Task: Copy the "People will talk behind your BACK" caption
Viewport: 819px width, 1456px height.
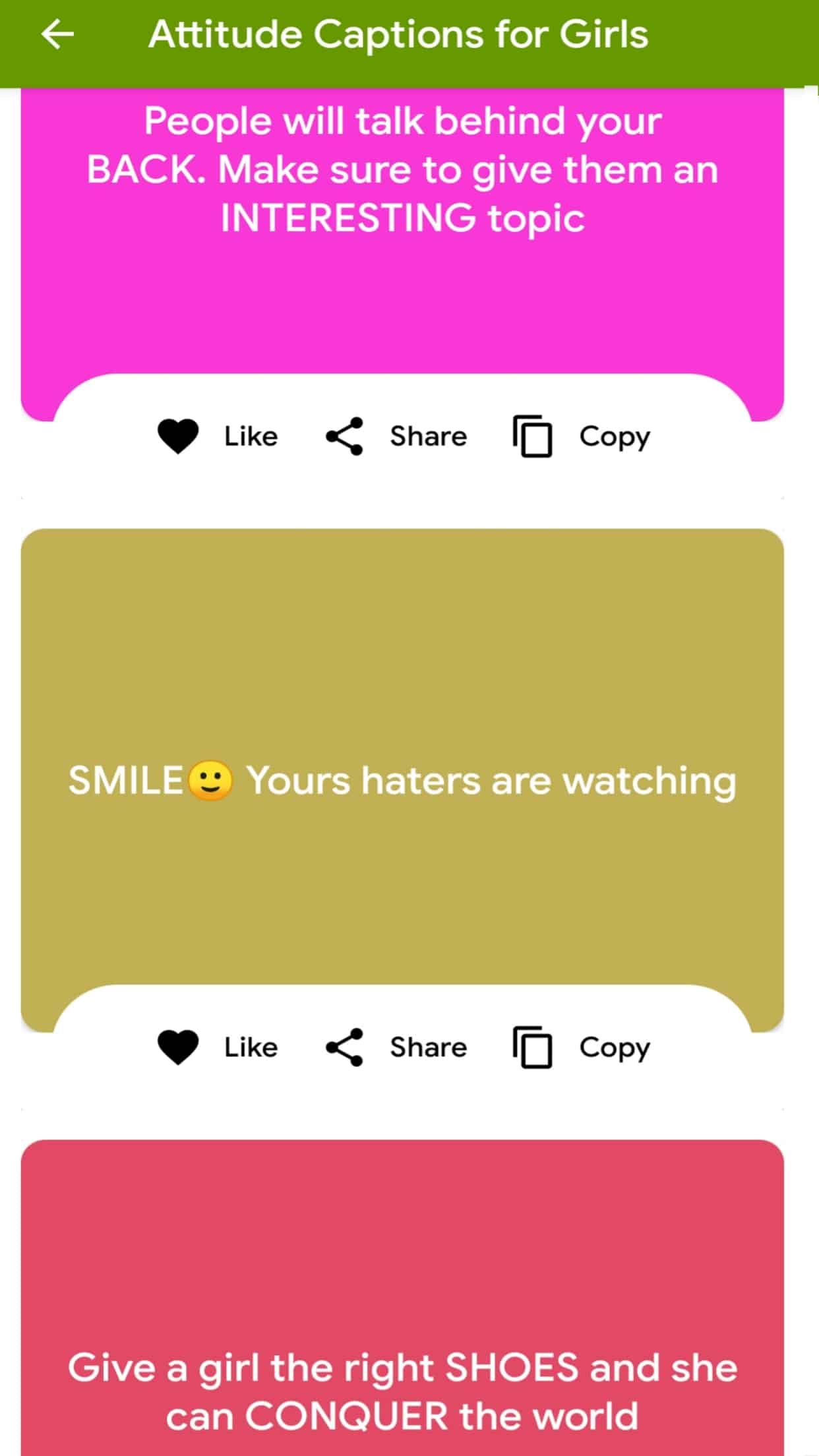Action: click(582, 437)
